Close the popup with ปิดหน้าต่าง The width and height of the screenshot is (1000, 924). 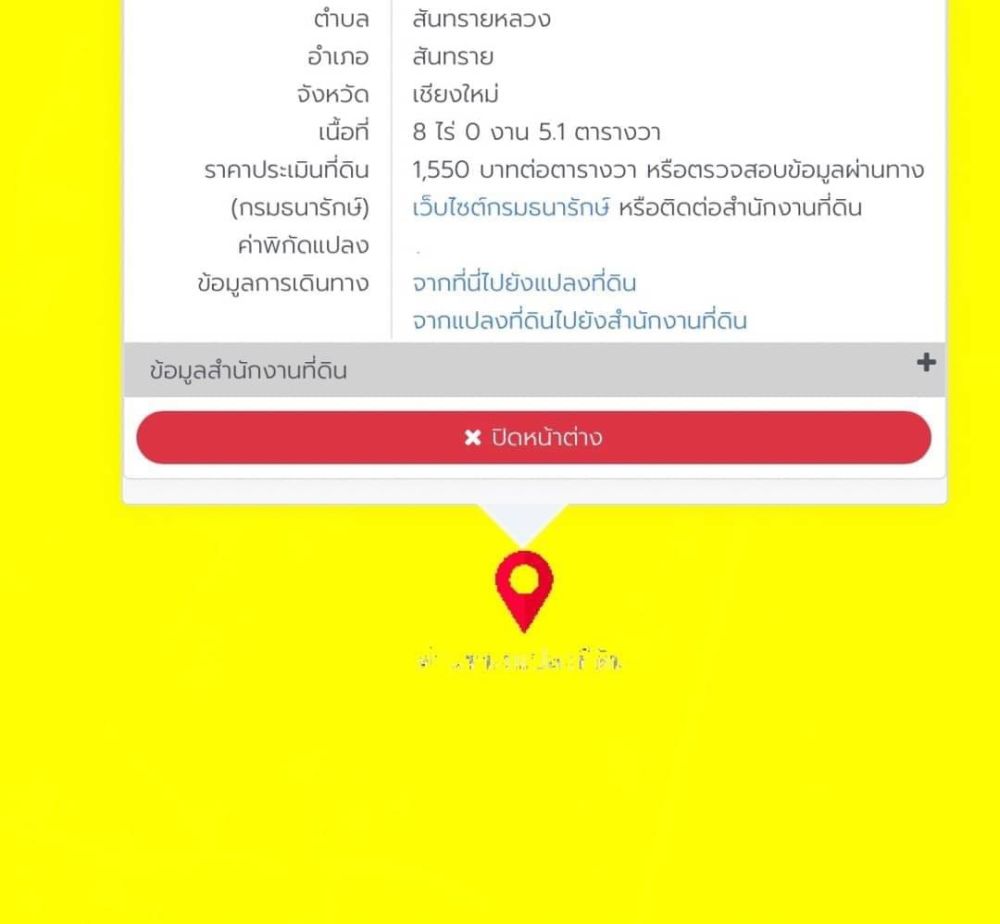533,438
